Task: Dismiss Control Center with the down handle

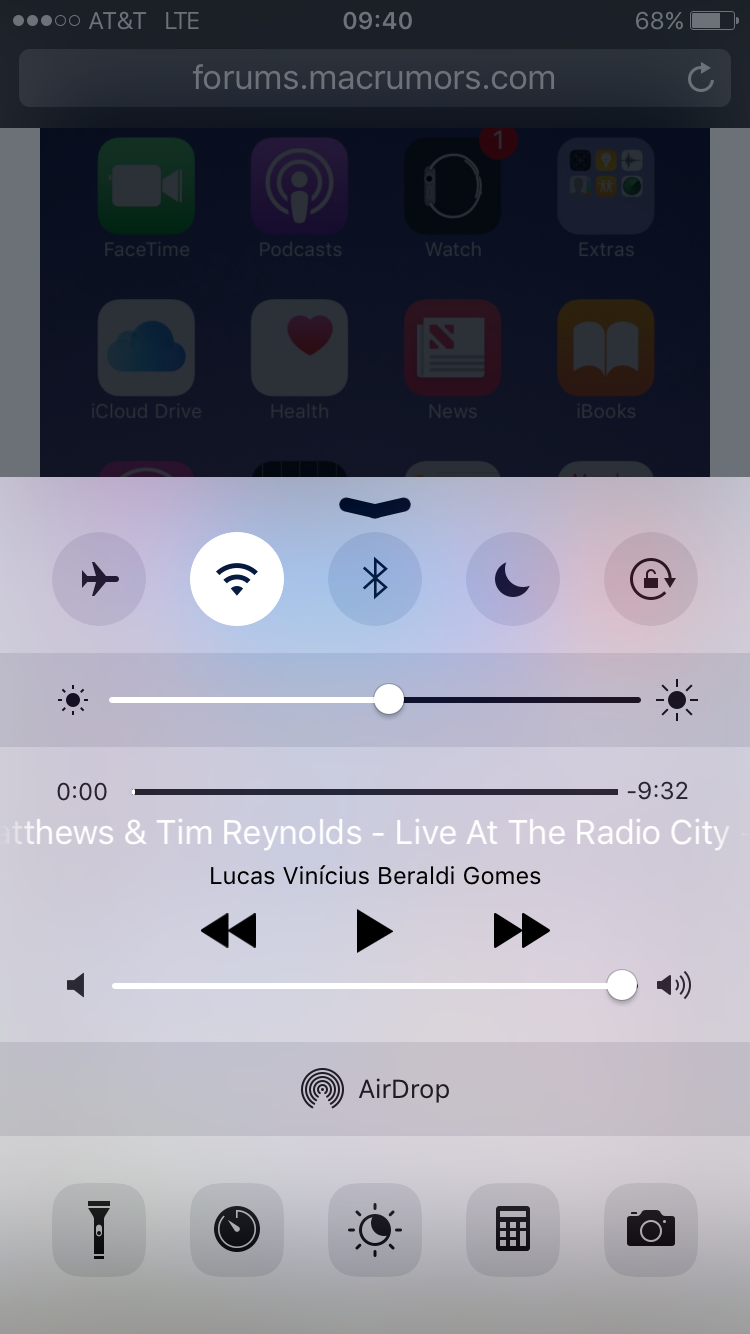Action: [375, 506]
